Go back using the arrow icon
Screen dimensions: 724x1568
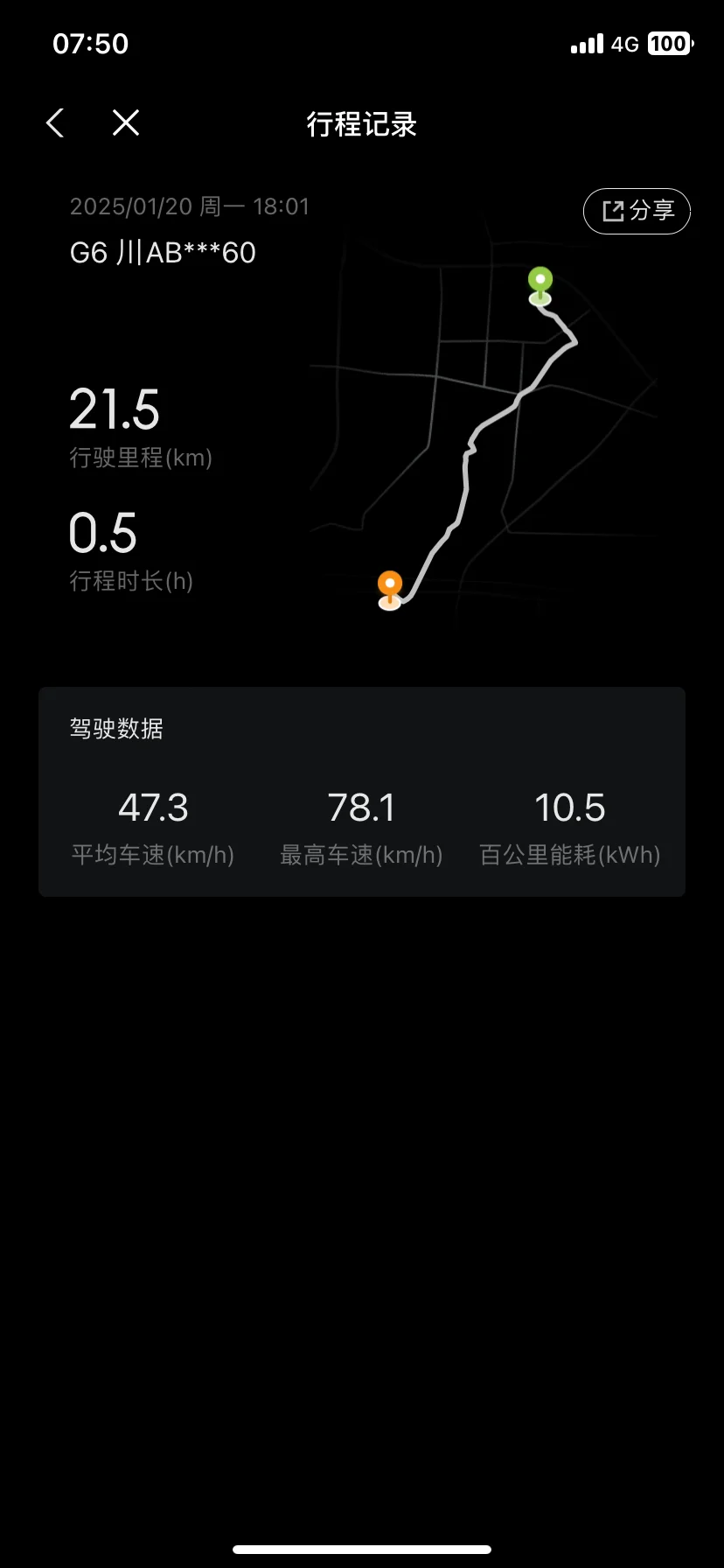tap(55, 123)
